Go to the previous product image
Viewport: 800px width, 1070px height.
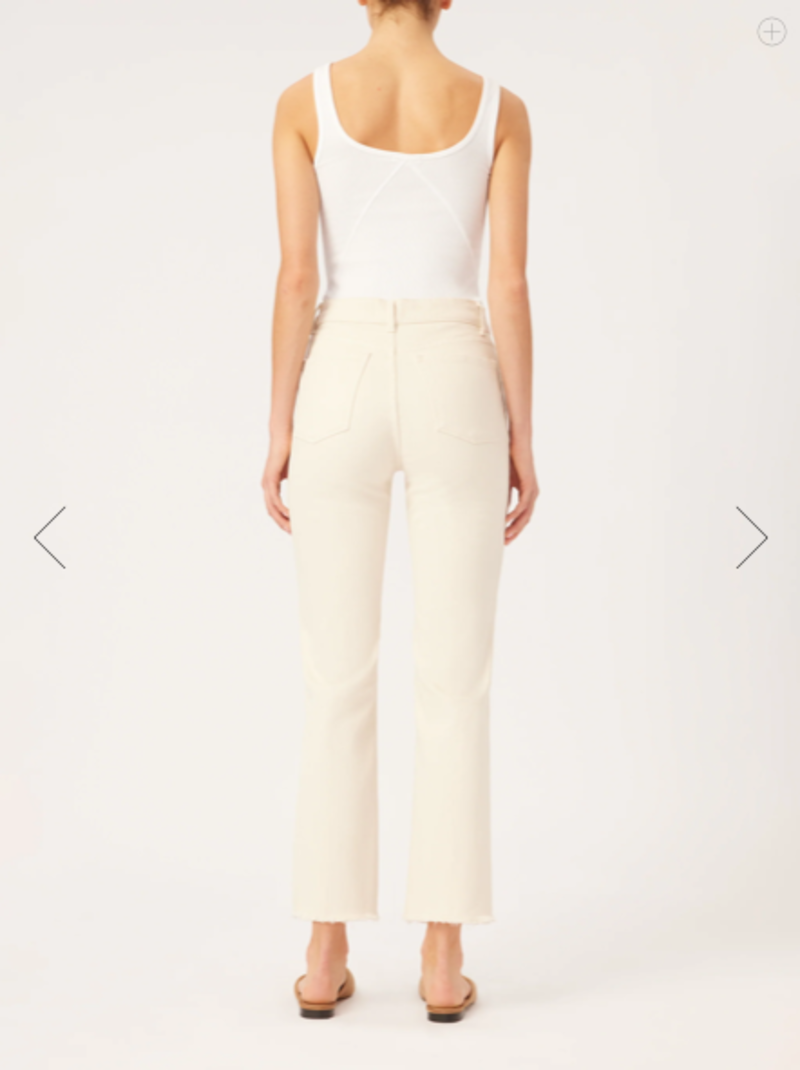[50, 537]
